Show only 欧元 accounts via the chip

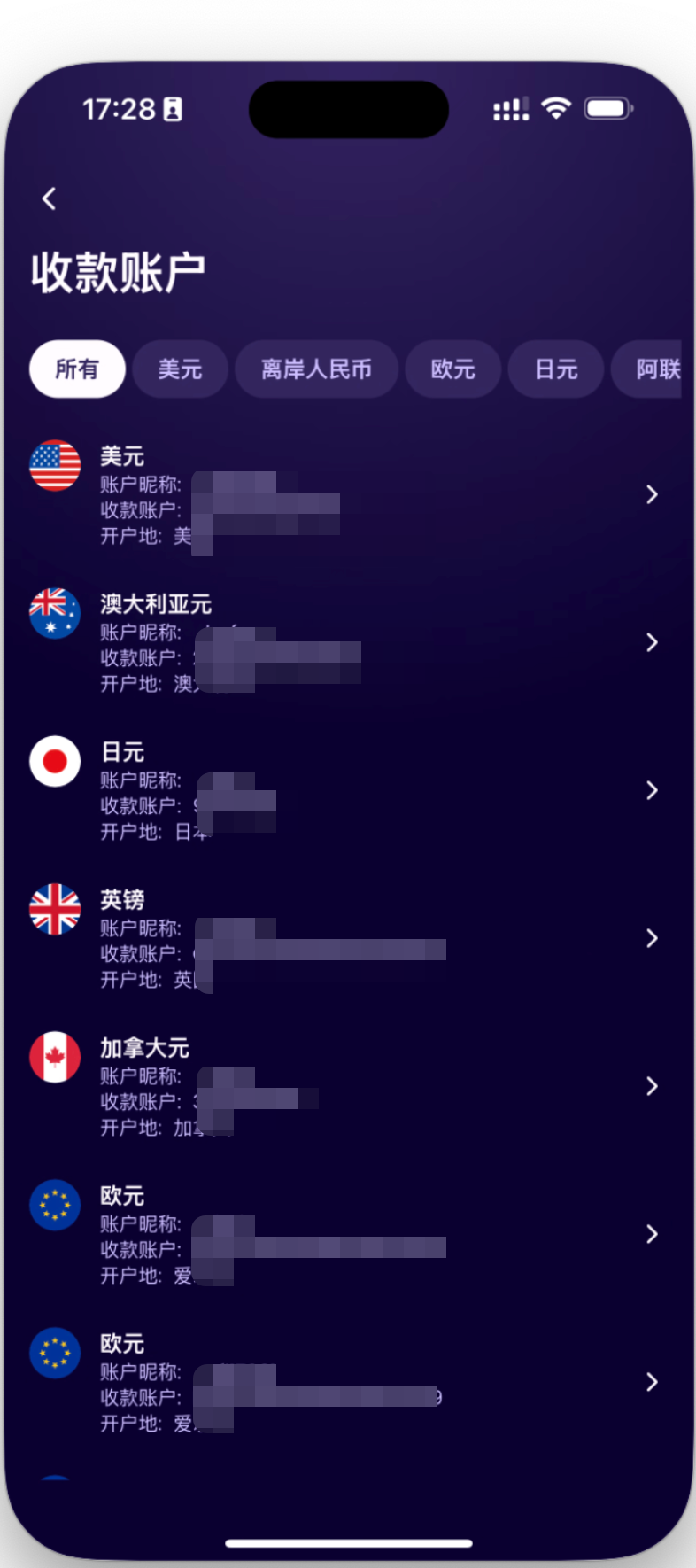point(452,369)
